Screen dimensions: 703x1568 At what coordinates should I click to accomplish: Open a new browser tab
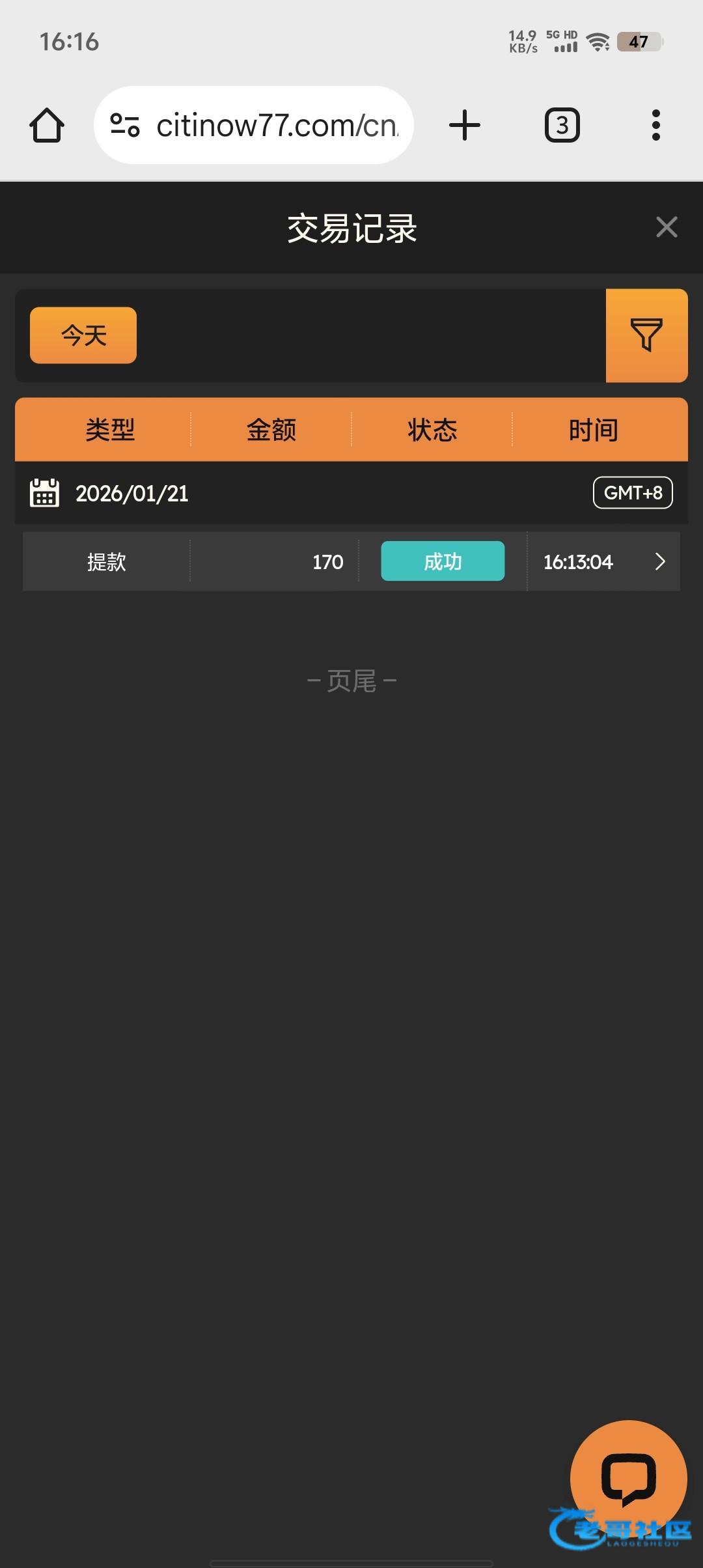(x=465, y=125)
